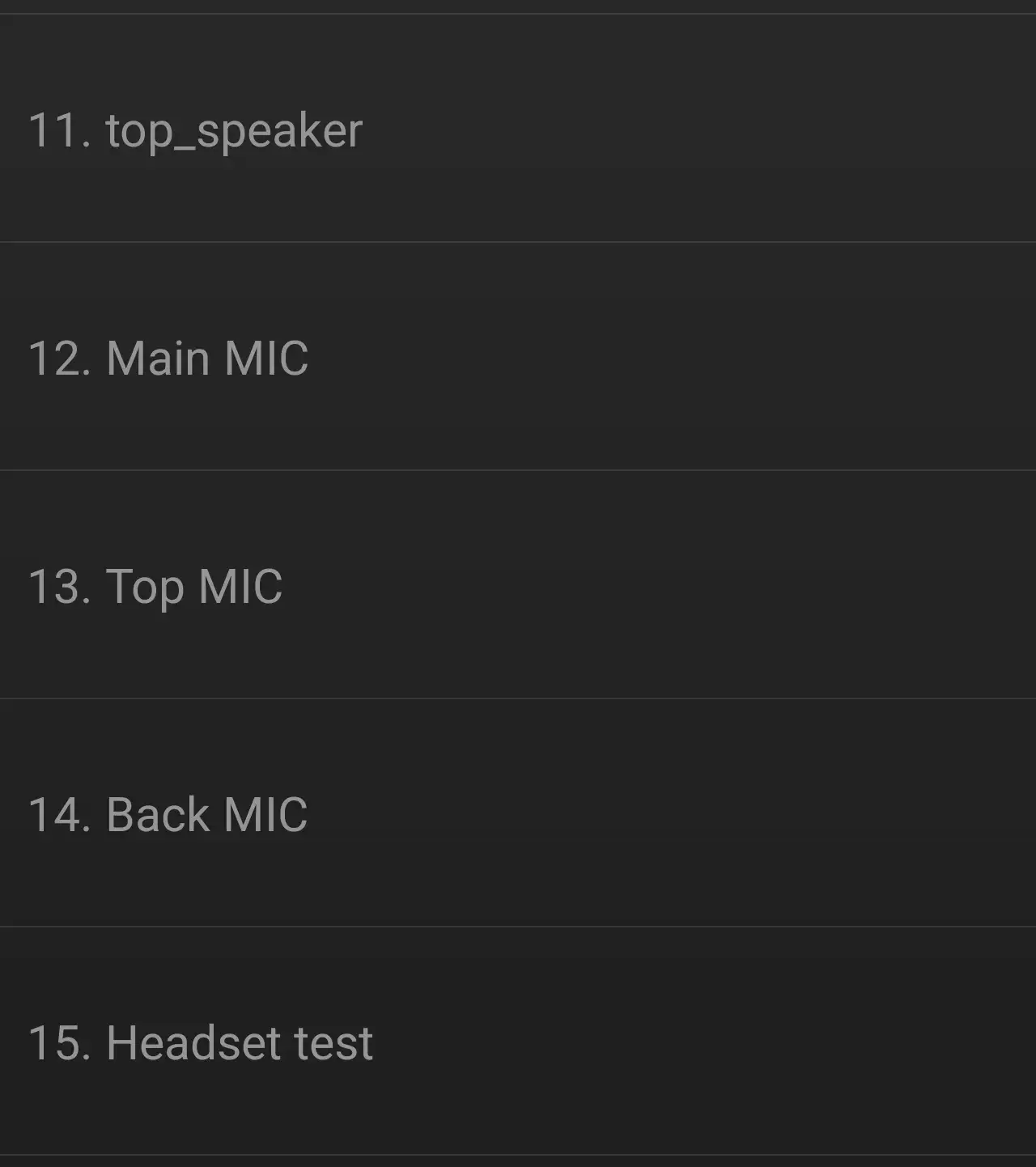Viewport: 1036px width, 1167px height.
Task: Click the Back MIC text label
Action: [x=168, y=813]
